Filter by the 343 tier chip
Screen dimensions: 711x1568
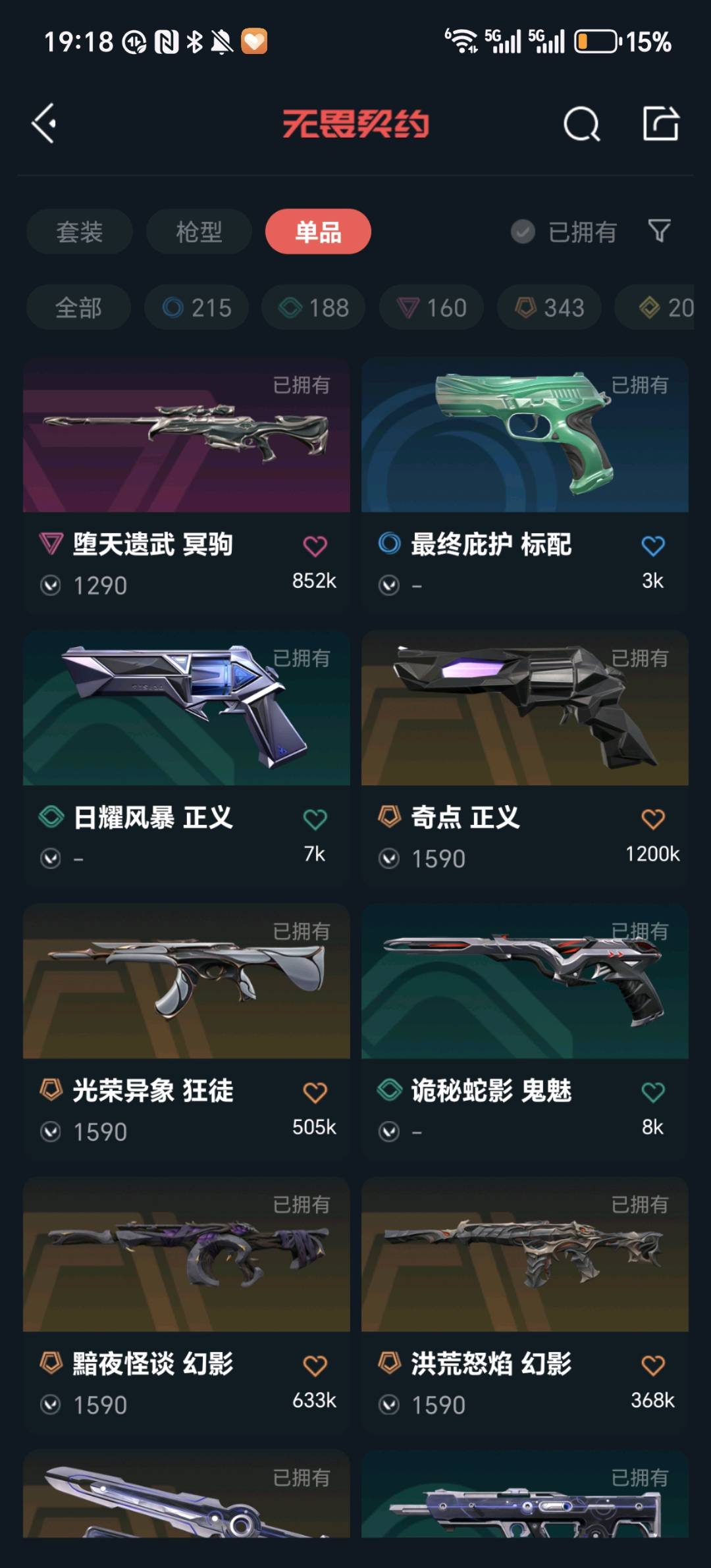pos(549,307)
